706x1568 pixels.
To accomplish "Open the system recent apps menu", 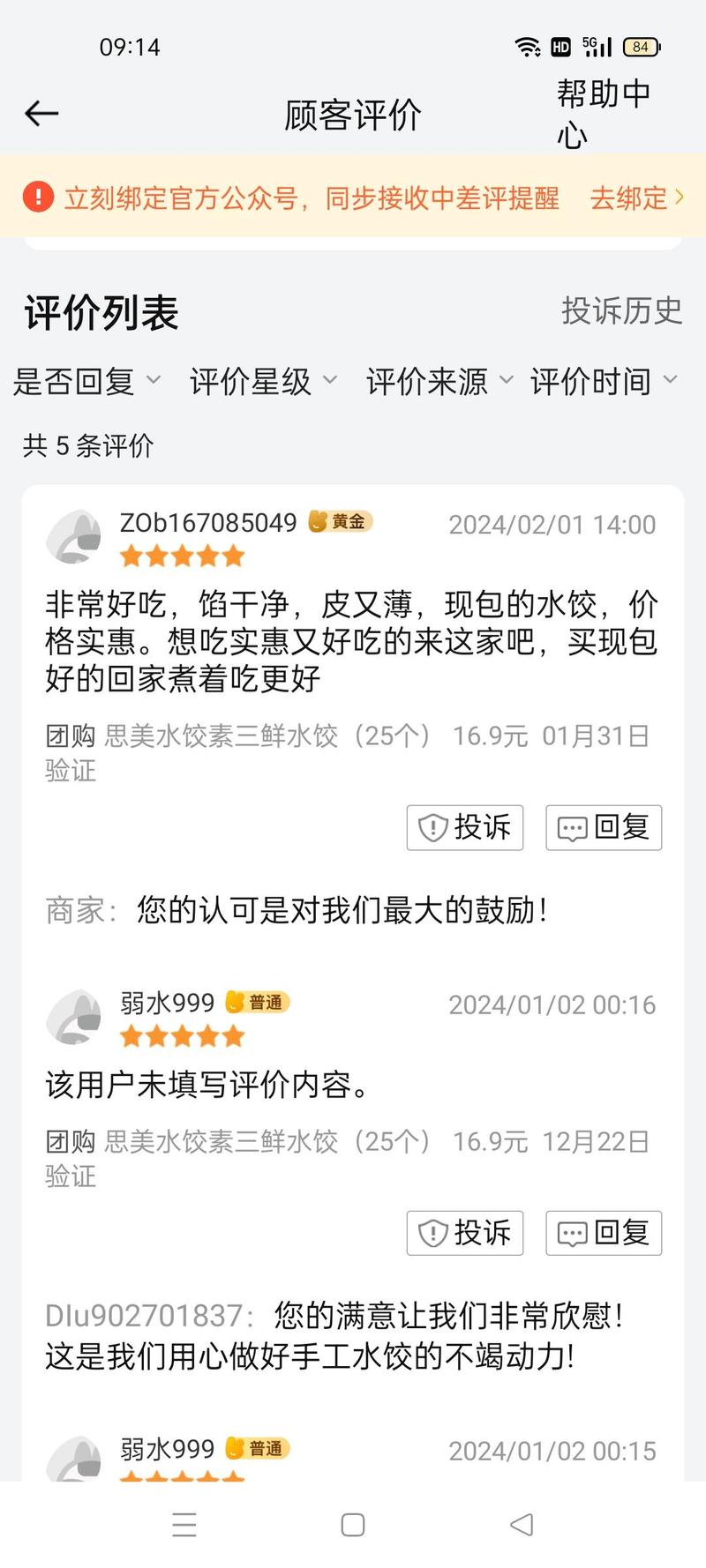I will click(x=184, y=1524).
